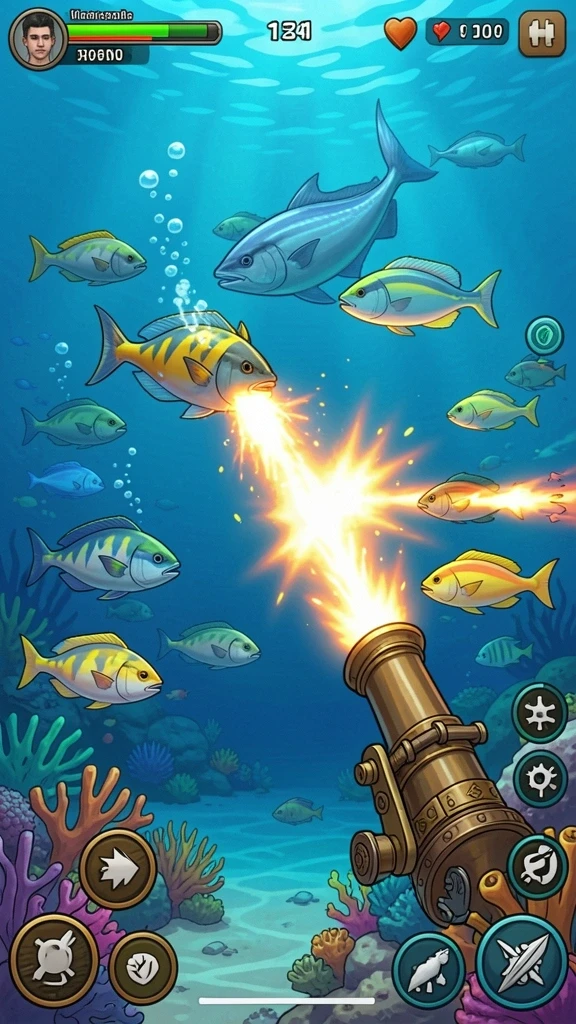This screenshot has width=576, height=1024.
Task: Open the gear settings button
Action: (x=540, y=779)
